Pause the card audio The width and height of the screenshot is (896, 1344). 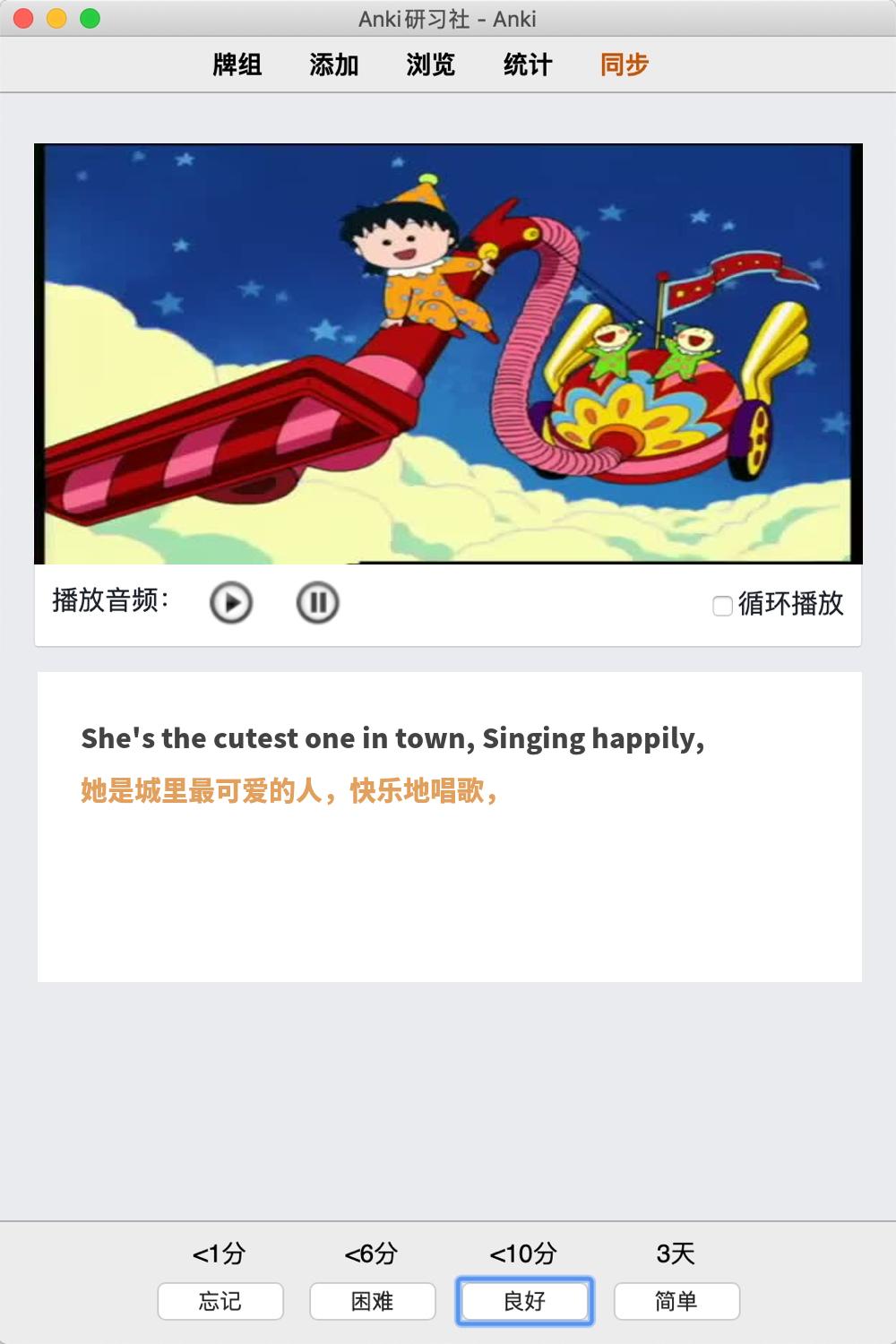click(317, 603)
